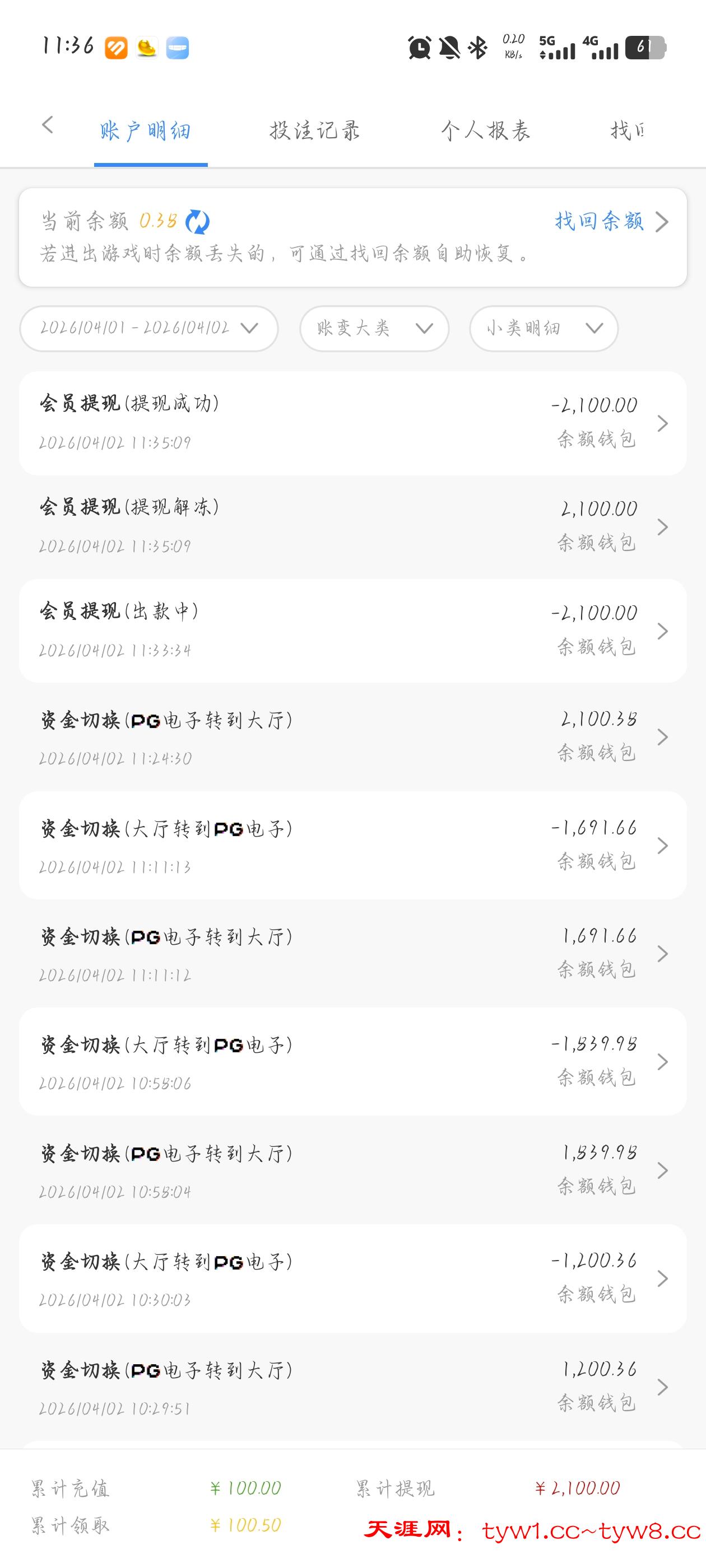
Task: View the 1,839.98 PG电子转到大厅 transfer
Action: coord(352,1170)
